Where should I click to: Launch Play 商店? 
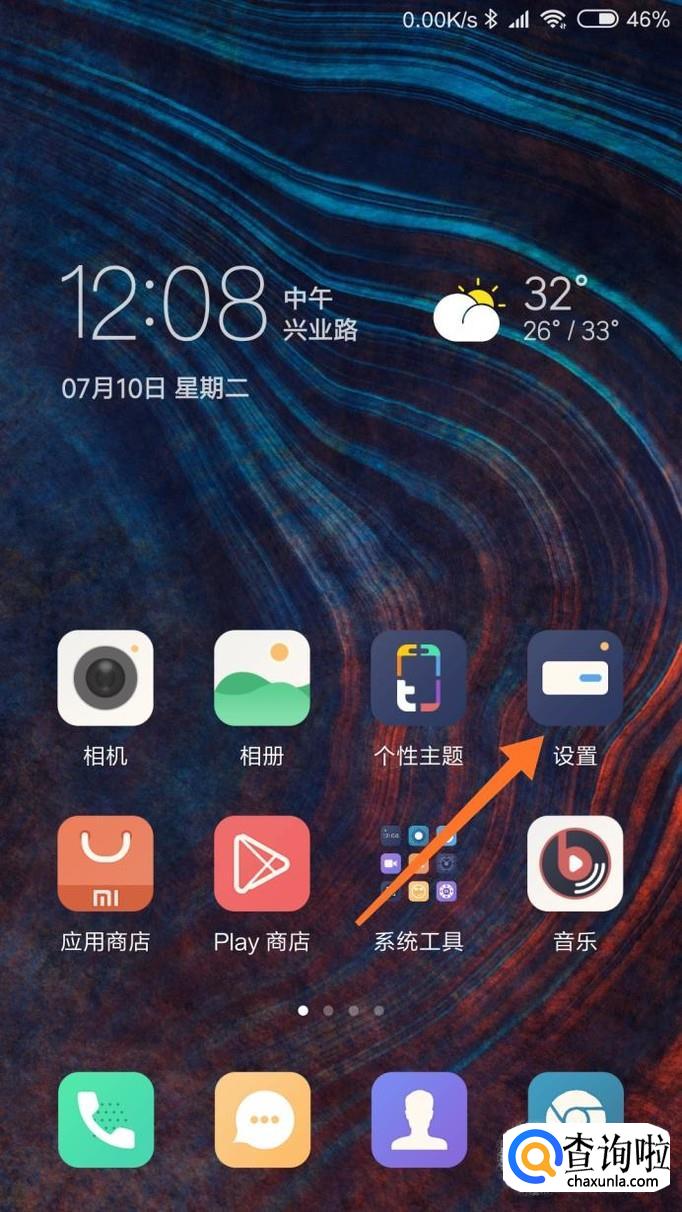262,864
